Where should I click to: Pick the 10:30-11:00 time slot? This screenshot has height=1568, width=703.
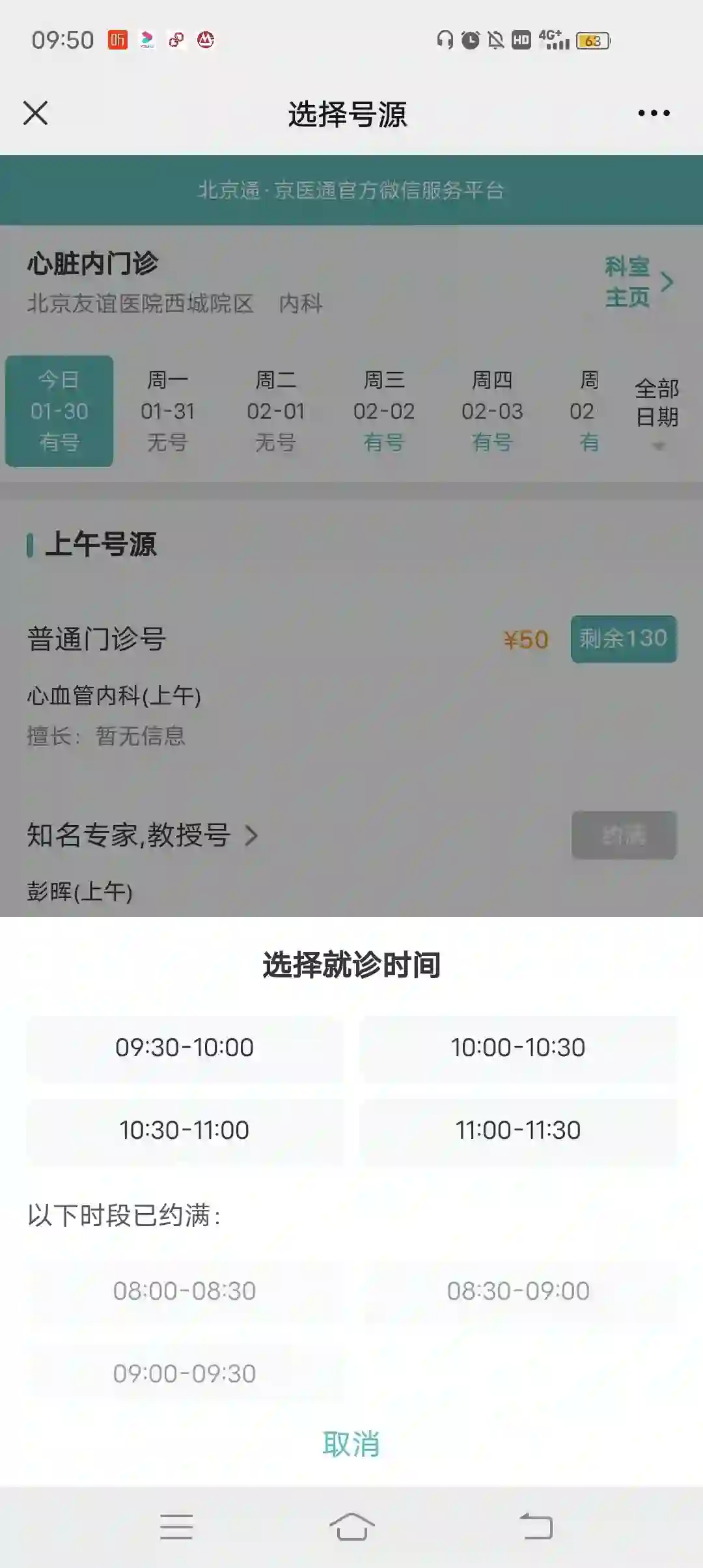184,1130
